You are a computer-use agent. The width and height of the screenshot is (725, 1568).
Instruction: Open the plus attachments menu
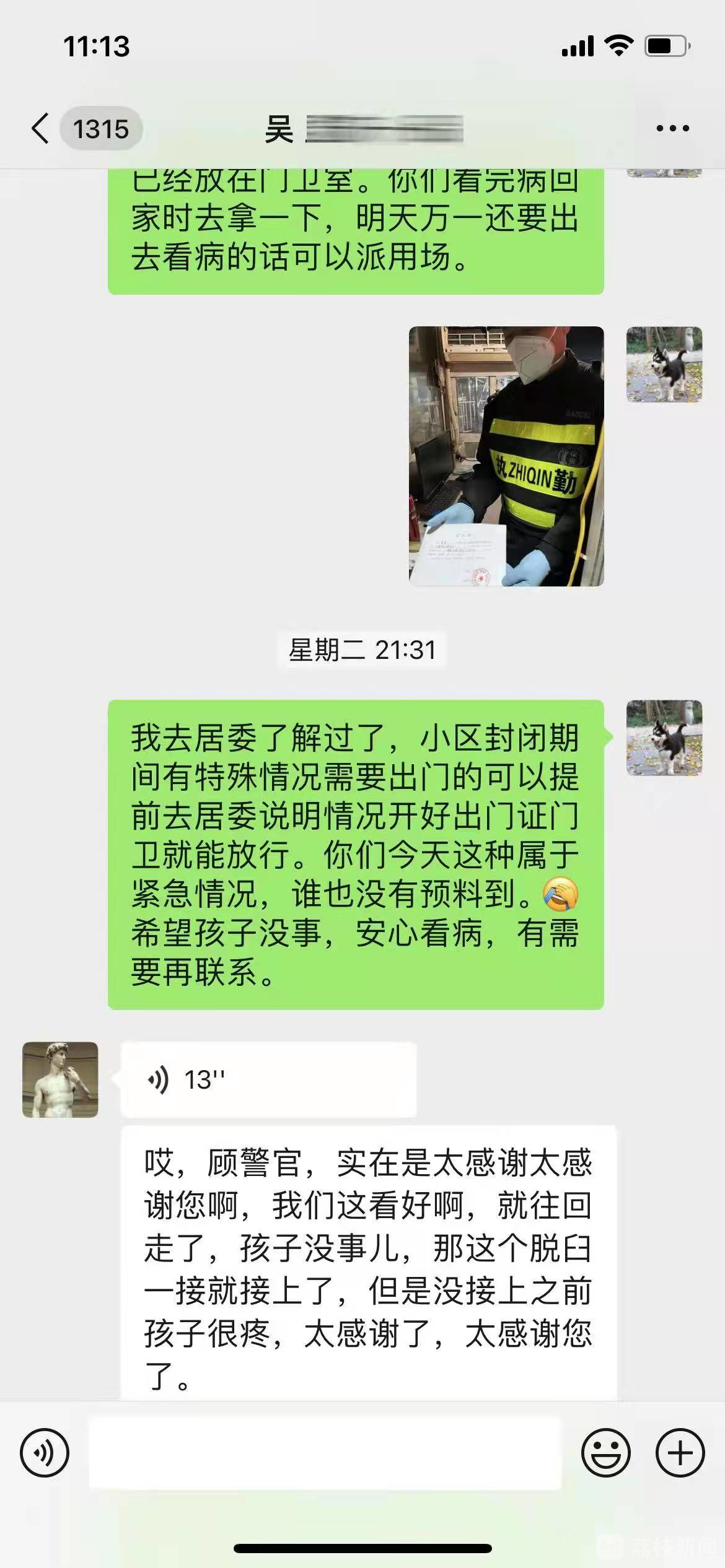(680, 1452)
